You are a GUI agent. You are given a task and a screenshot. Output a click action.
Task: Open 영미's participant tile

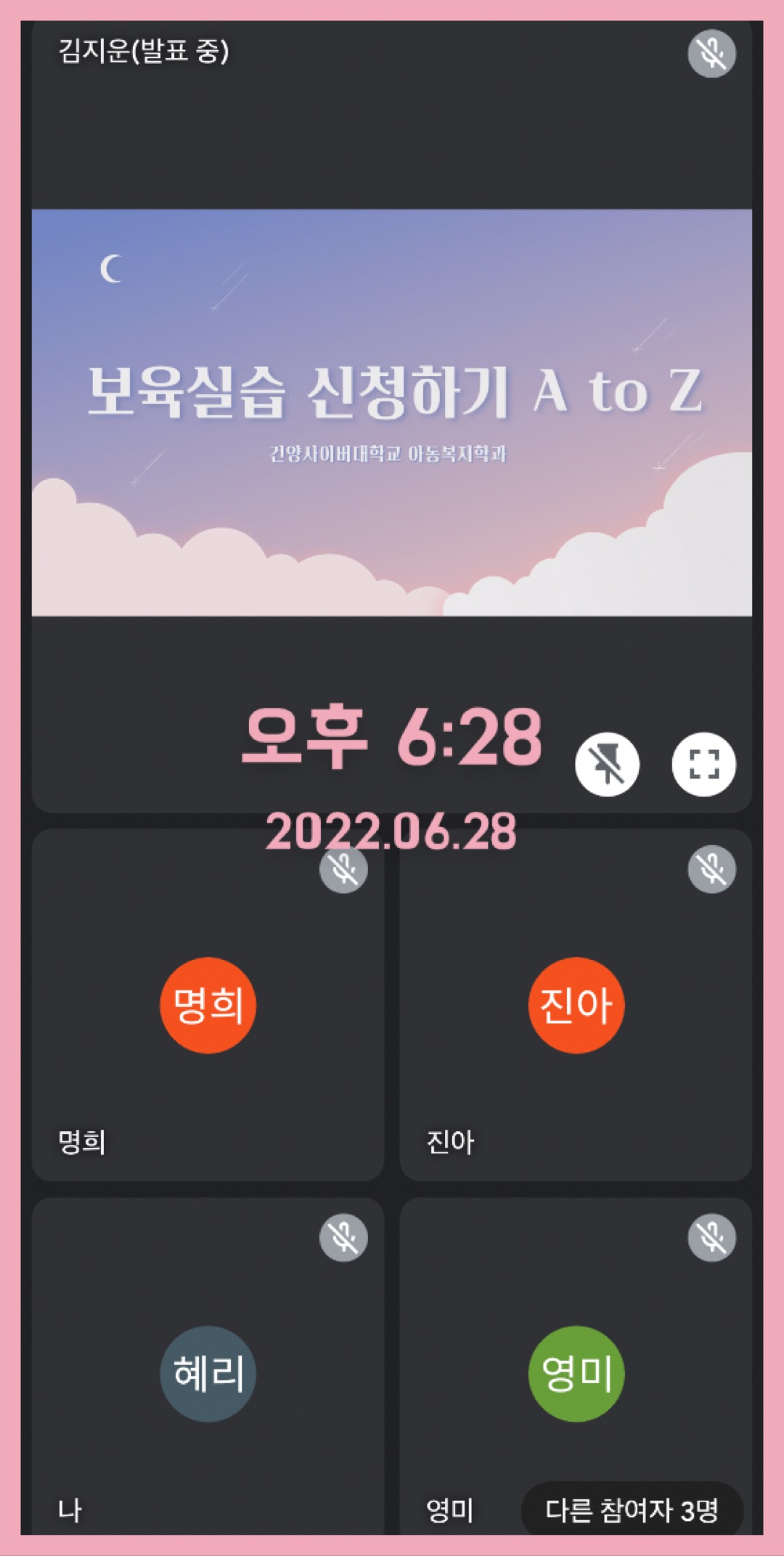[x=576, y=1372]
